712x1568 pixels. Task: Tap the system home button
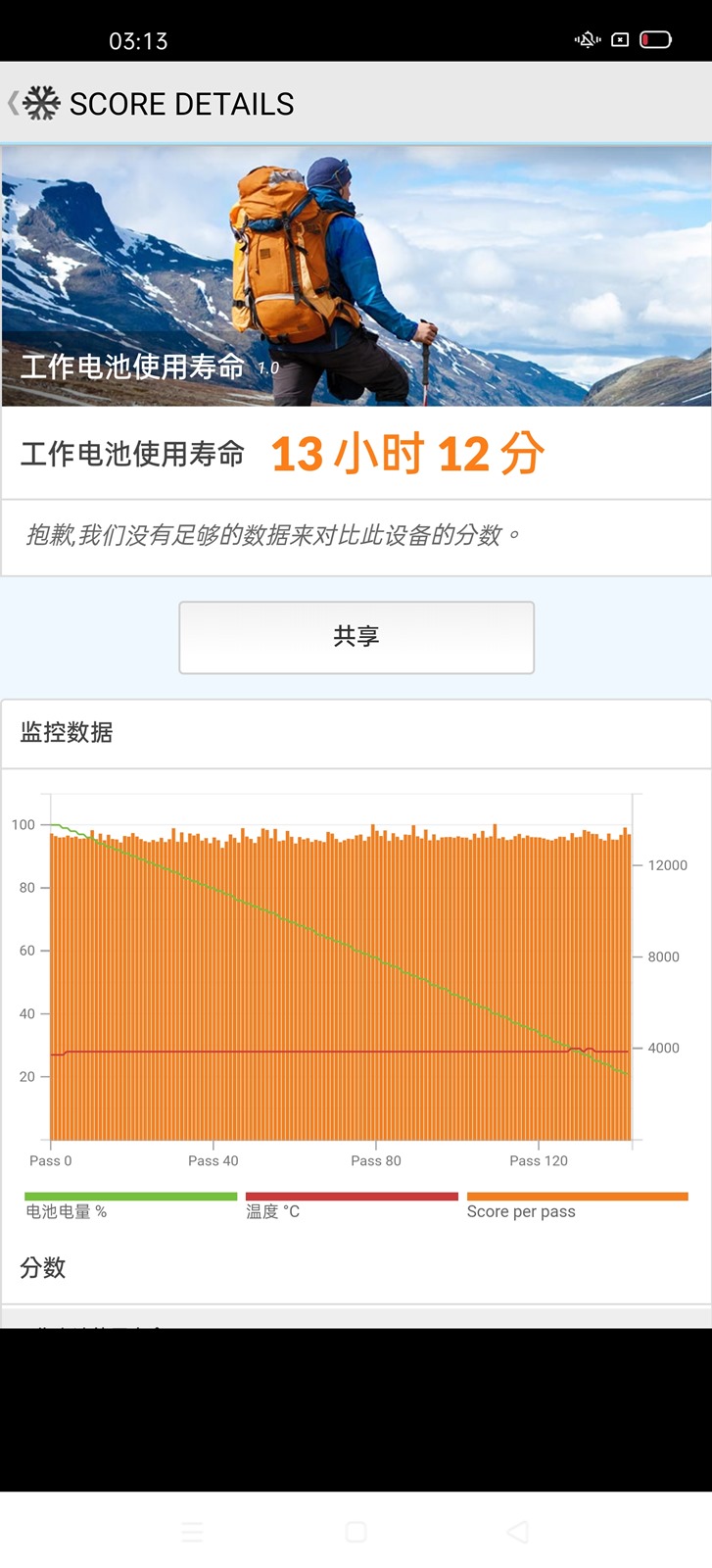point(356,1532)
